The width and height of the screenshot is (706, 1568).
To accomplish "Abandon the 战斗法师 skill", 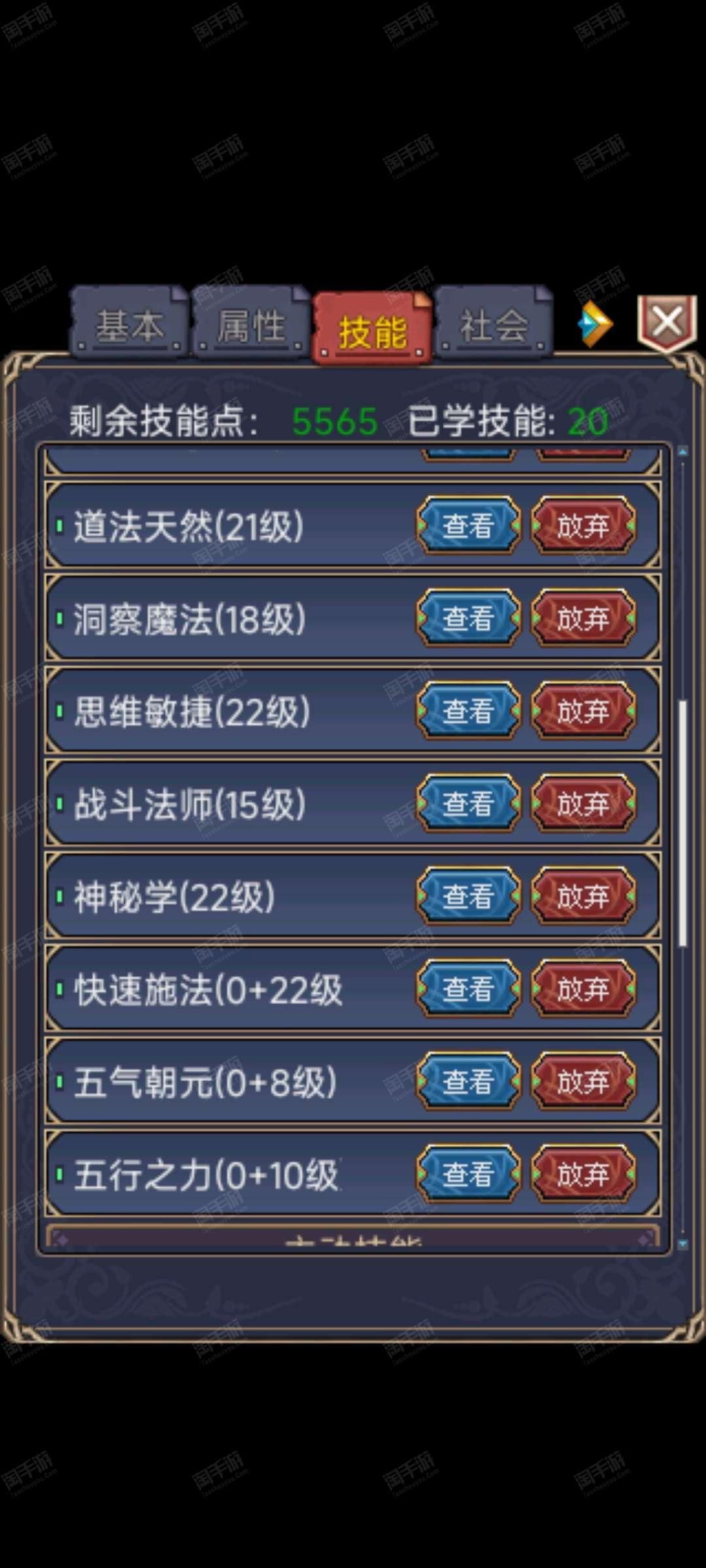I will coord(583,804).
